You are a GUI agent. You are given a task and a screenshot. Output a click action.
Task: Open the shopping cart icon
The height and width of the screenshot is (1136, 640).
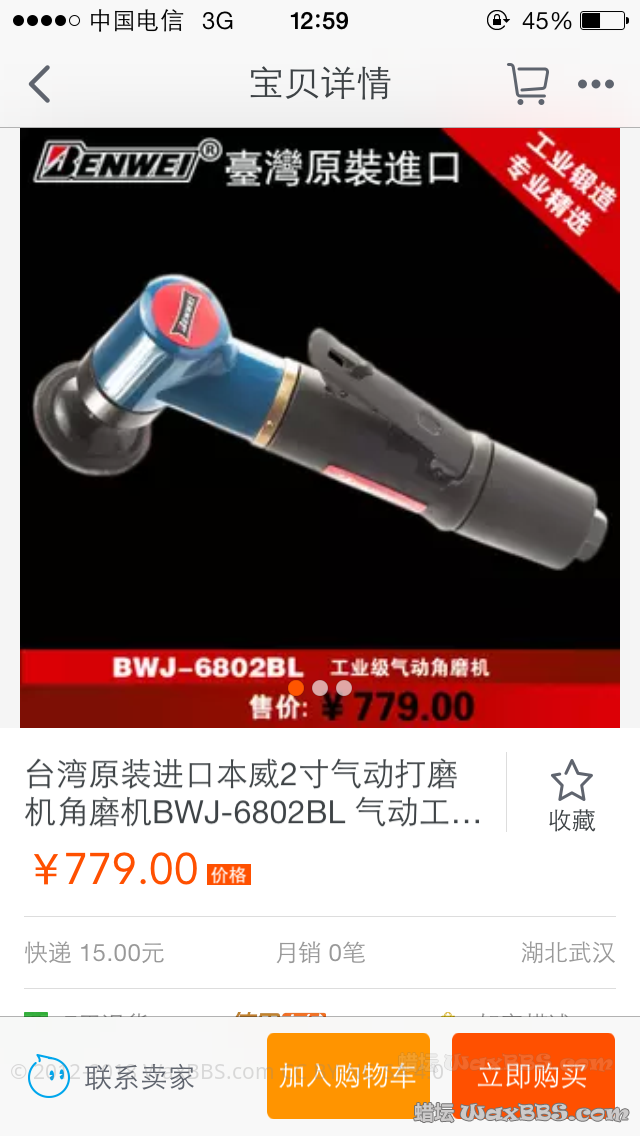tap(527, 84)
